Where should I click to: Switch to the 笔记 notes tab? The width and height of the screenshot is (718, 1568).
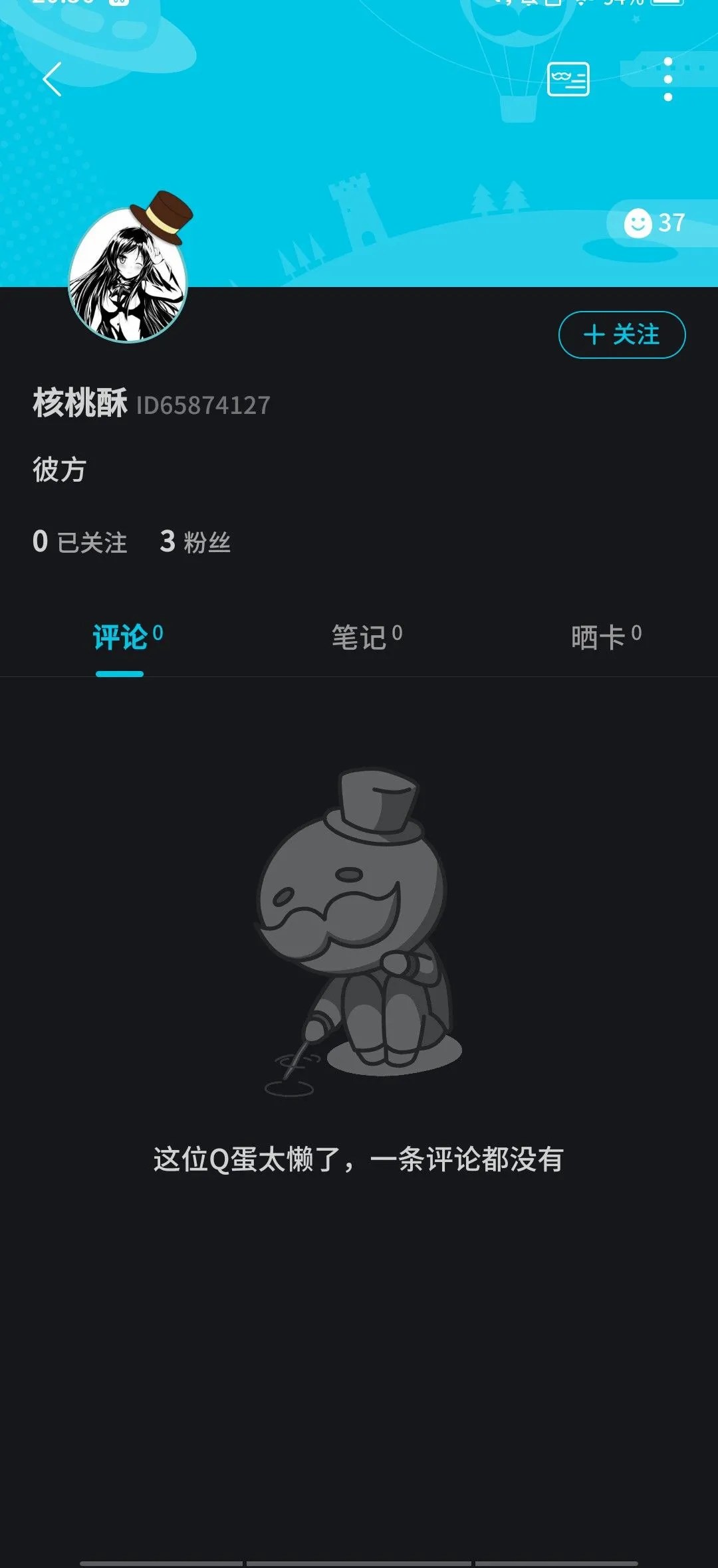[x=367, y=637]
